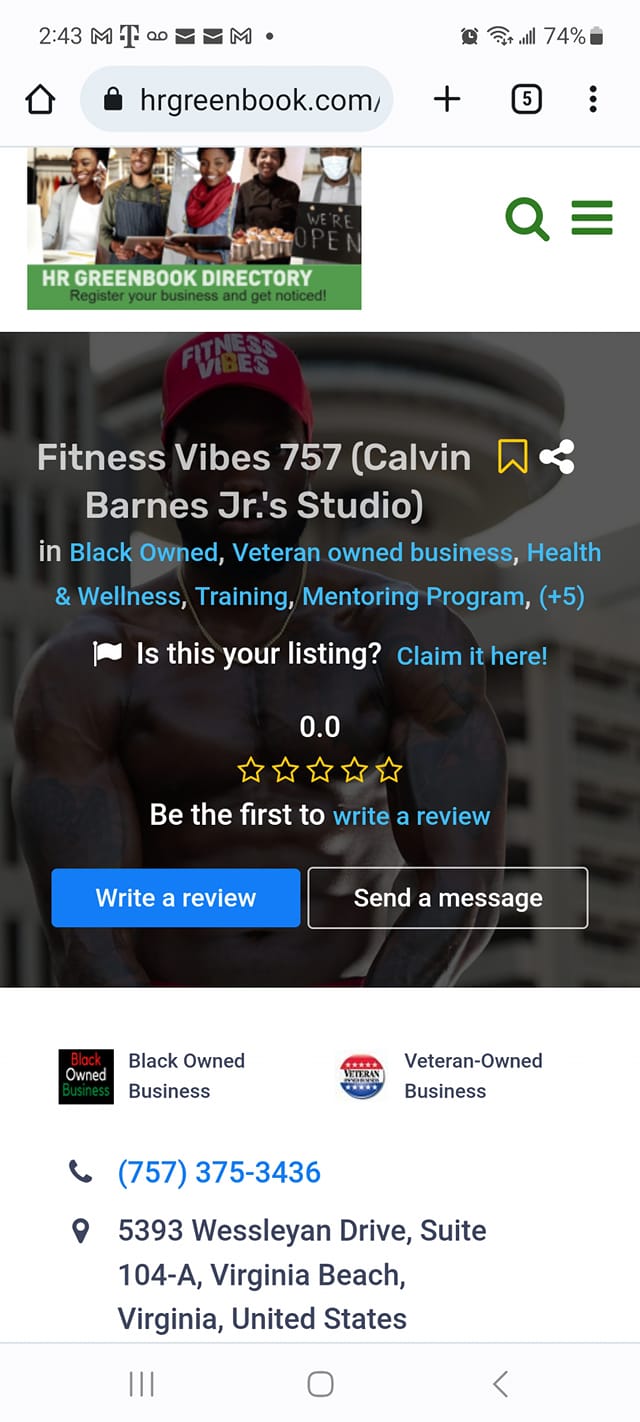Open the Mentoring Program category link
This screenshot has width=640, height=1422.
[x=413, y=597]
